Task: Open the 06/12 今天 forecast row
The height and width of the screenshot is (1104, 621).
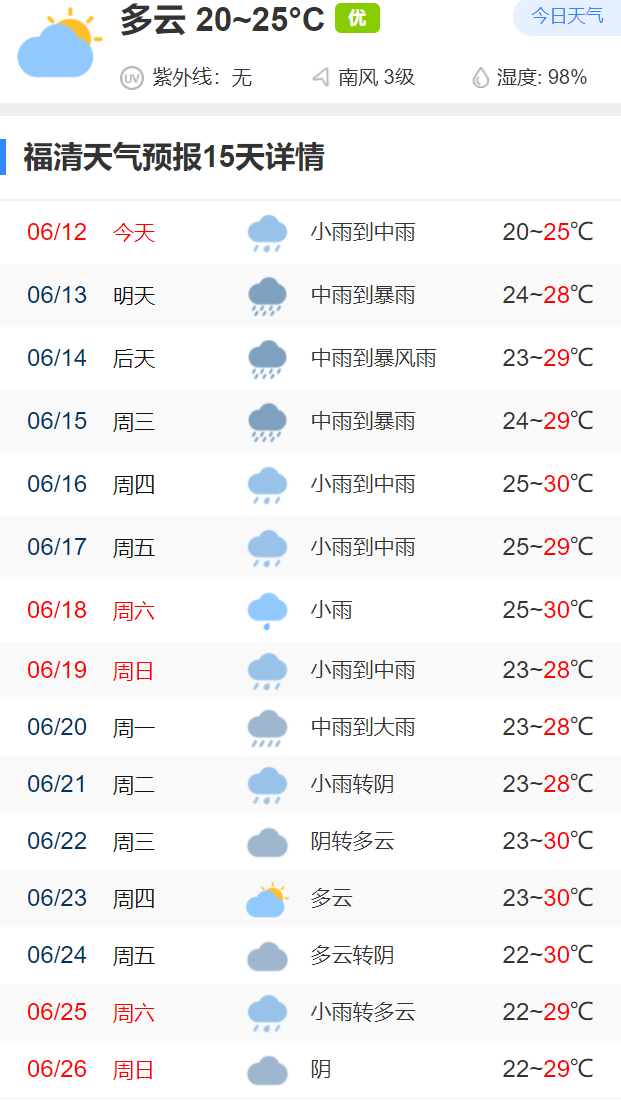Action: click(310, 232)
